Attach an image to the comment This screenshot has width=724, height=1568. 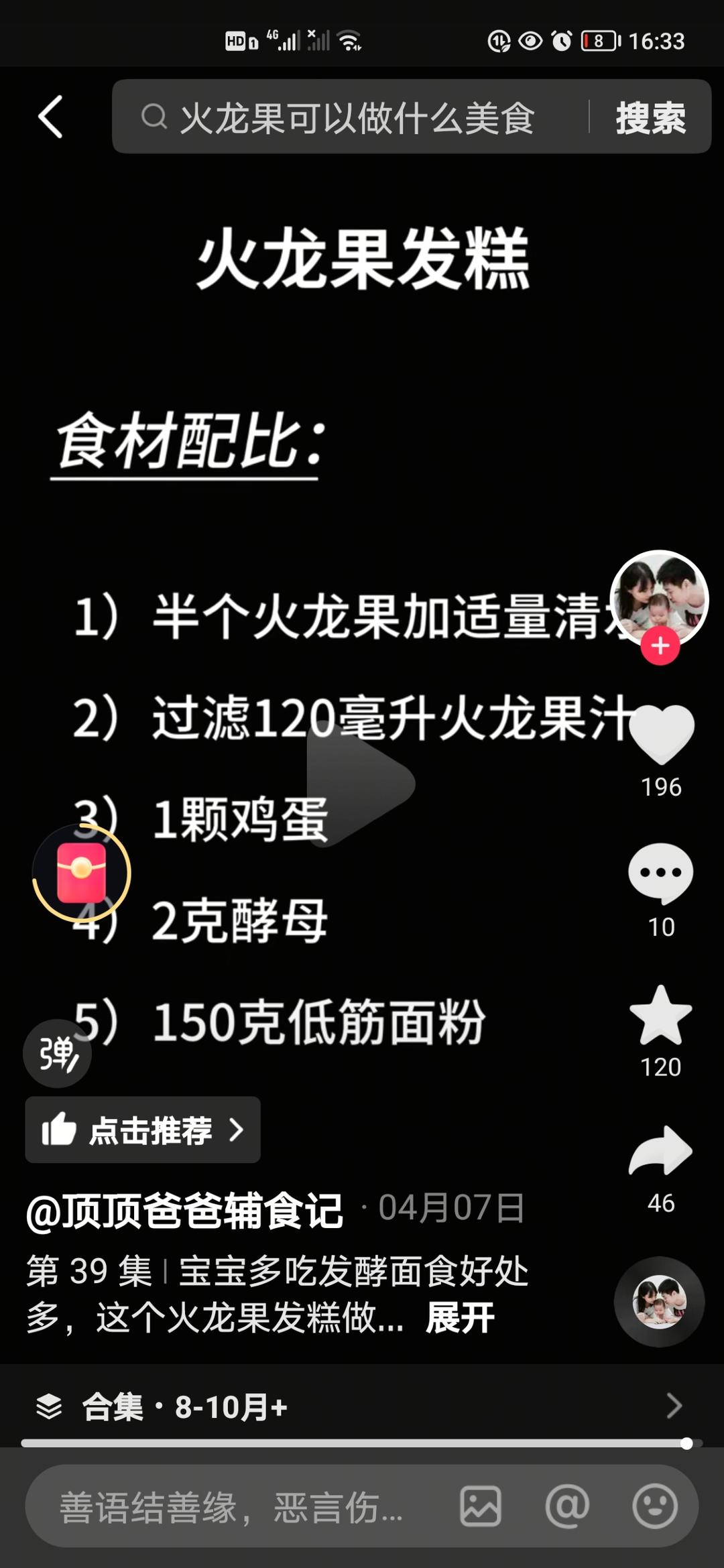pos(480,1506)
